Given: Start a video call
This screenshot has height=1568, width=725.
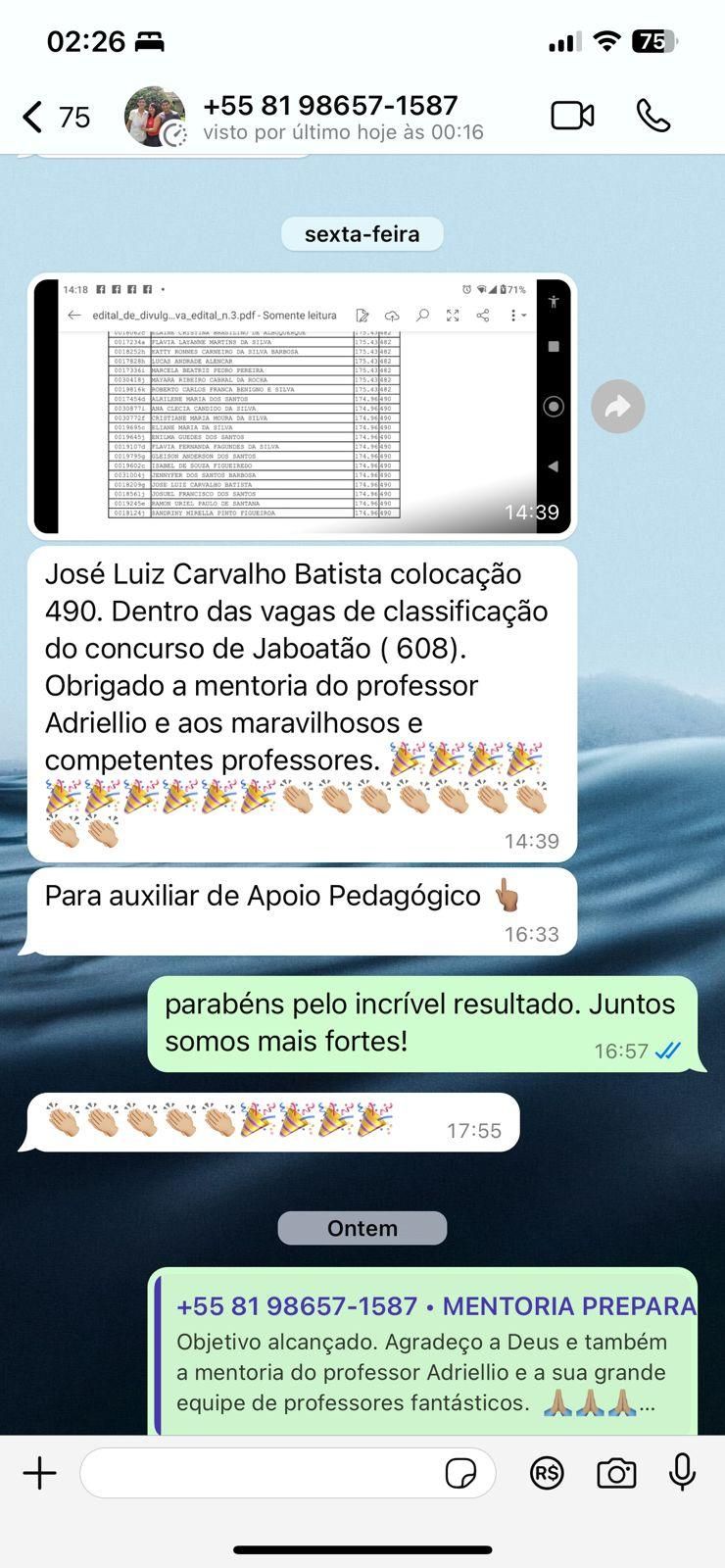Looking at the screenshot, I should 572,116.
